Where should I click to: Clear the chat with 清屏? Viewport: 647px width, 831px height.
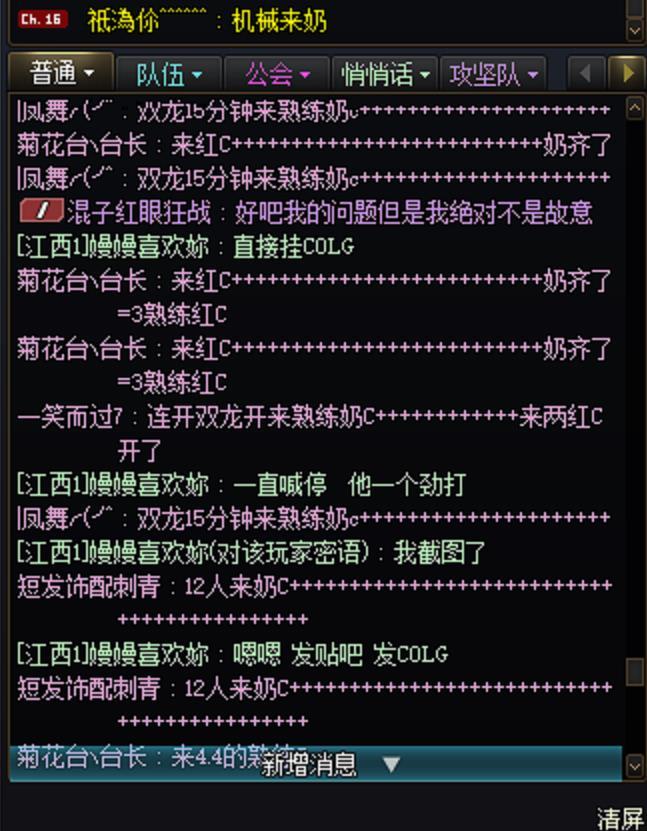[620, 817]
